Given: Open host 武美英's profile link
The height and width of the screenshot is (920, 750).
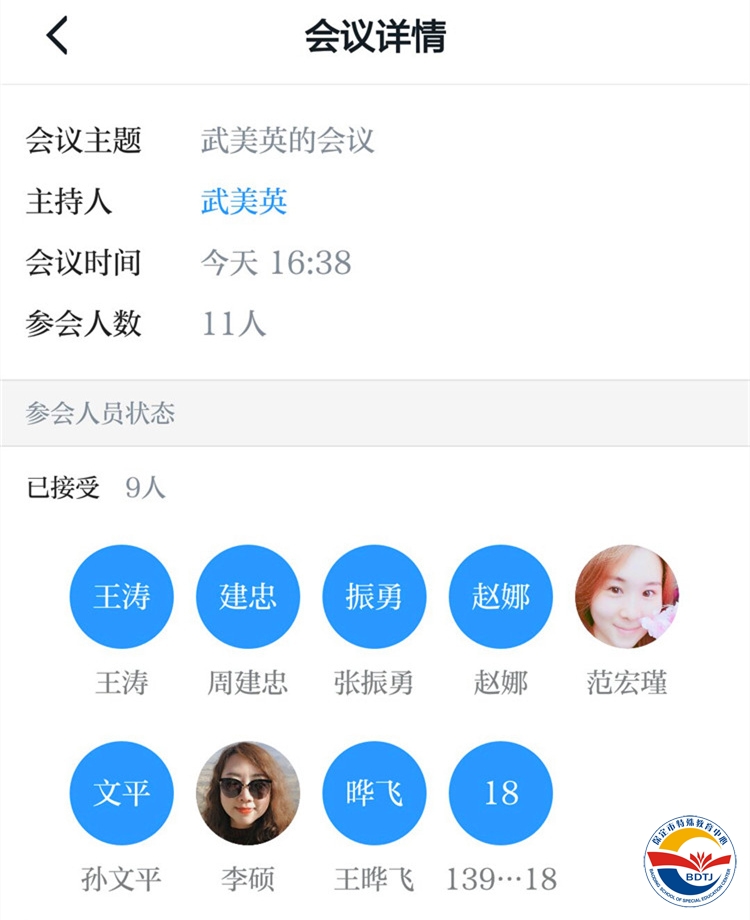Looking at the screenshot, I should (244, 202).
